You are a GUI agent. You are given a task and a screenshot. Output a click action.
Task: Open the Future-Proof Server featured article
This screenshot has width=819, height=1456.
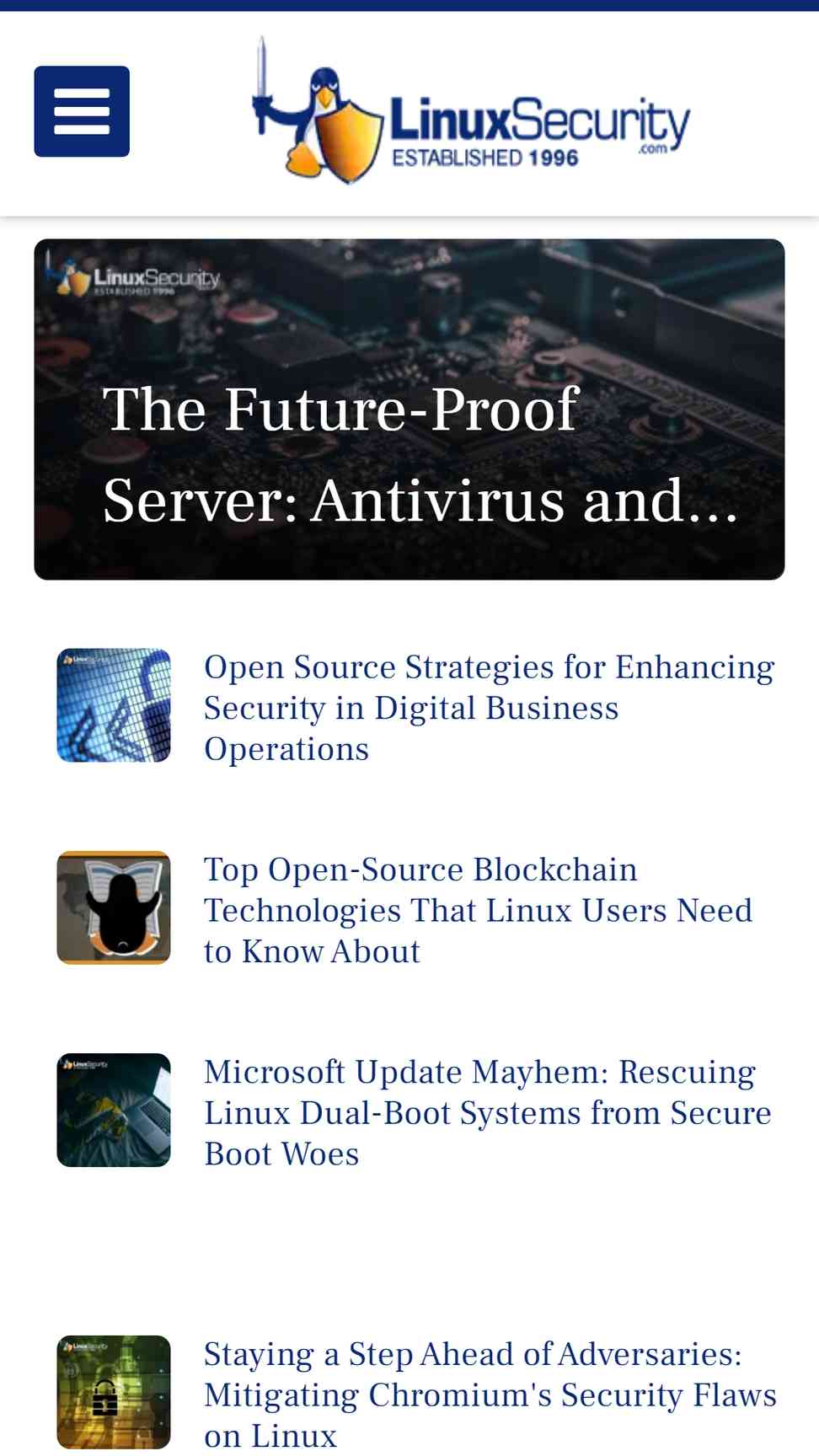409,409
